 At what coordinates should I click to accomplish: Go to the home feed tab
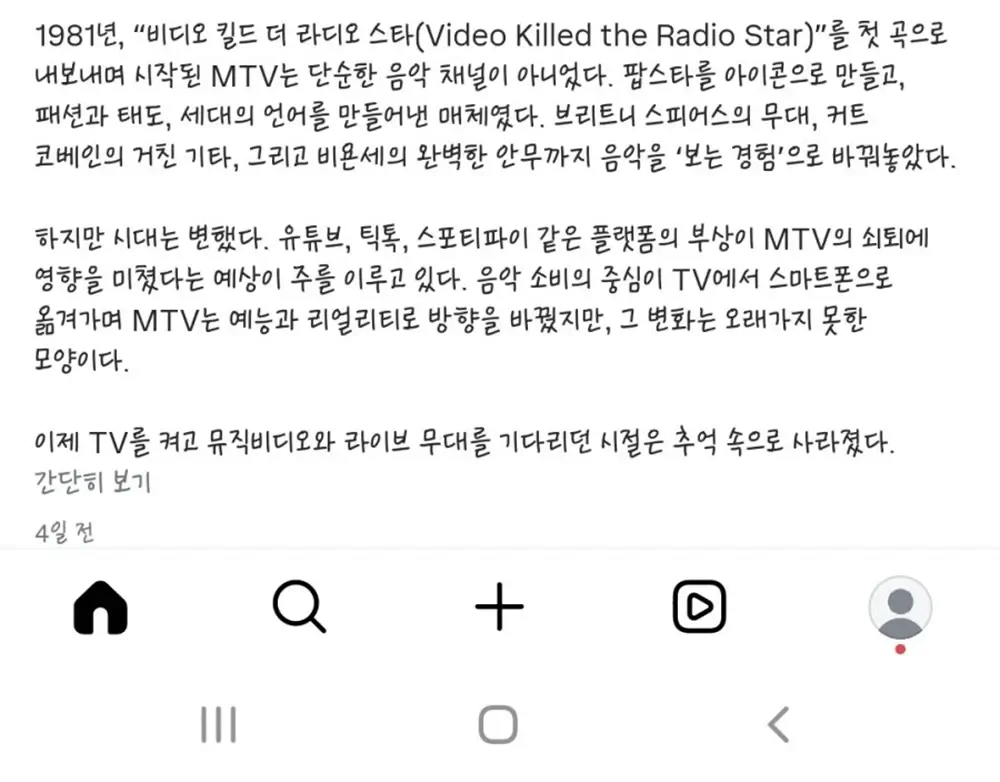[100, 606]
